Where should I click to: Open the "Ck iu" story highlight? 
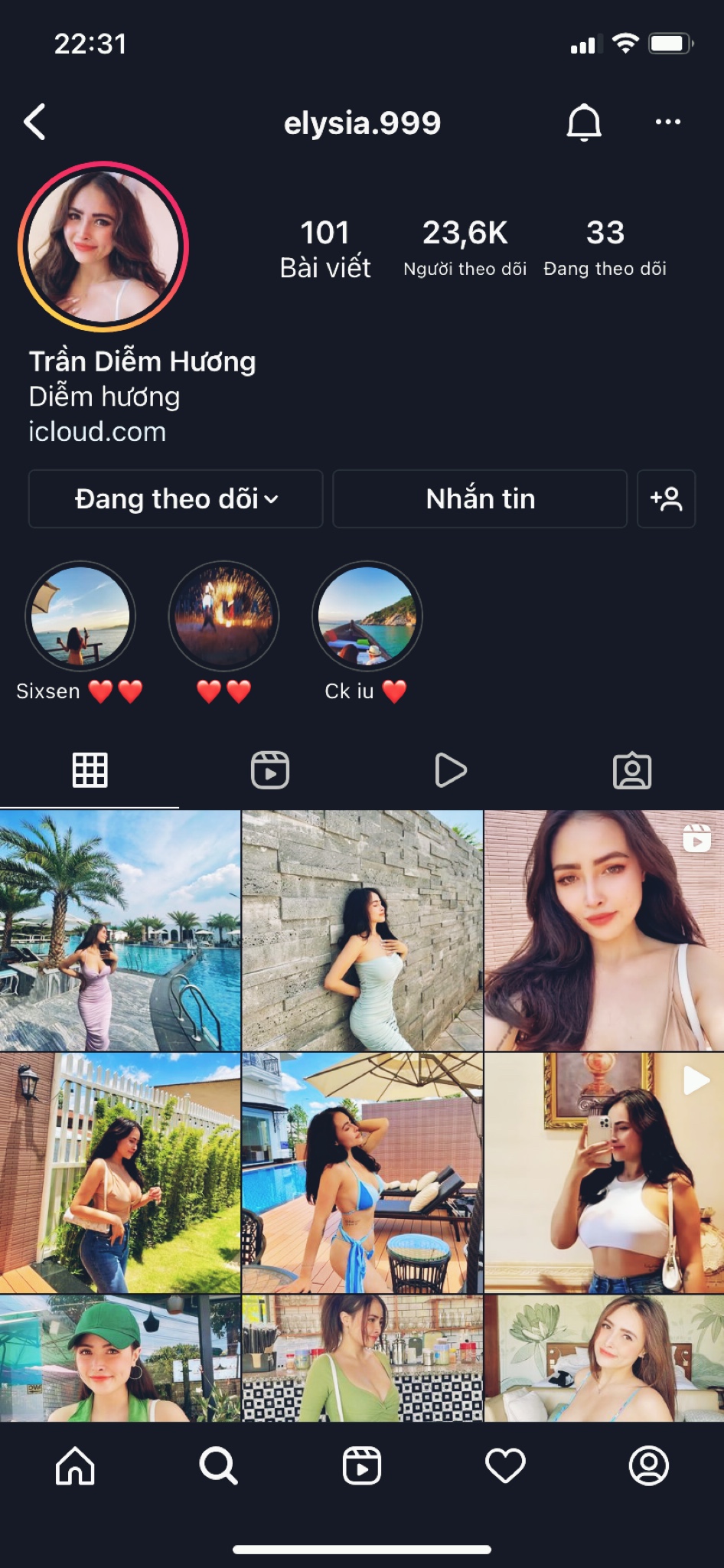(x=367, y=617)
